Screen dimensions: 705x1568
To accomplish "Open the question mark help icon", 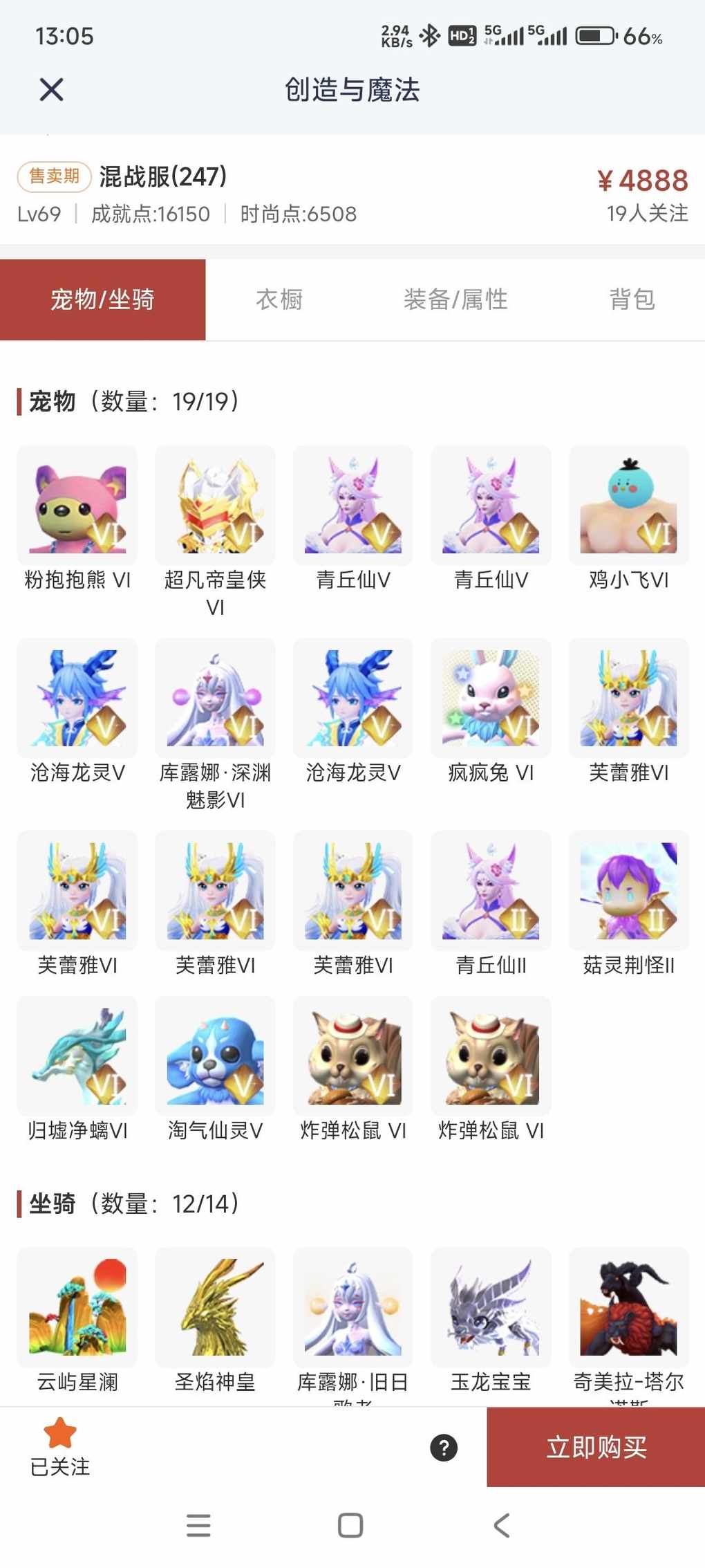I will click(x=444, y=1447).
